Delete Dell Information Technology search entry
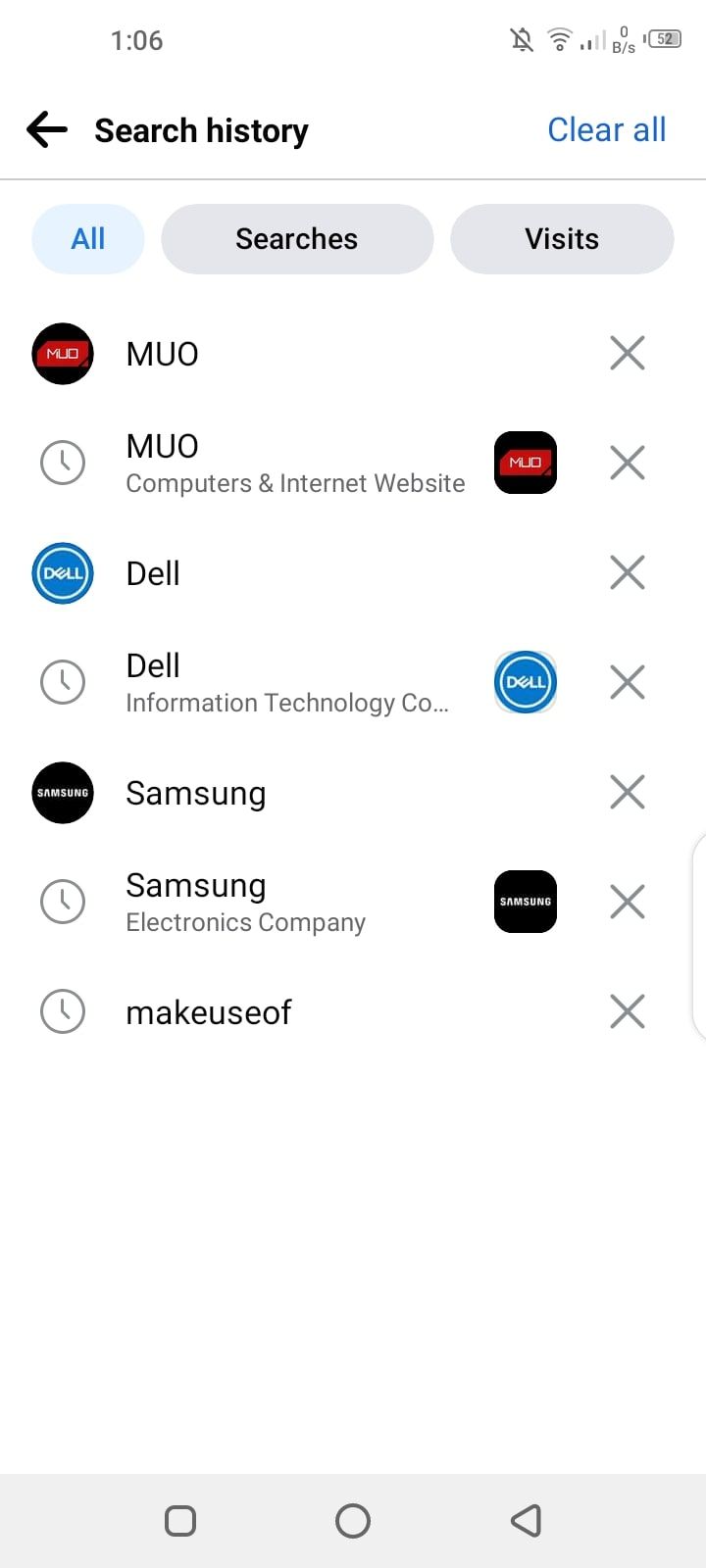 coord(627,683)
